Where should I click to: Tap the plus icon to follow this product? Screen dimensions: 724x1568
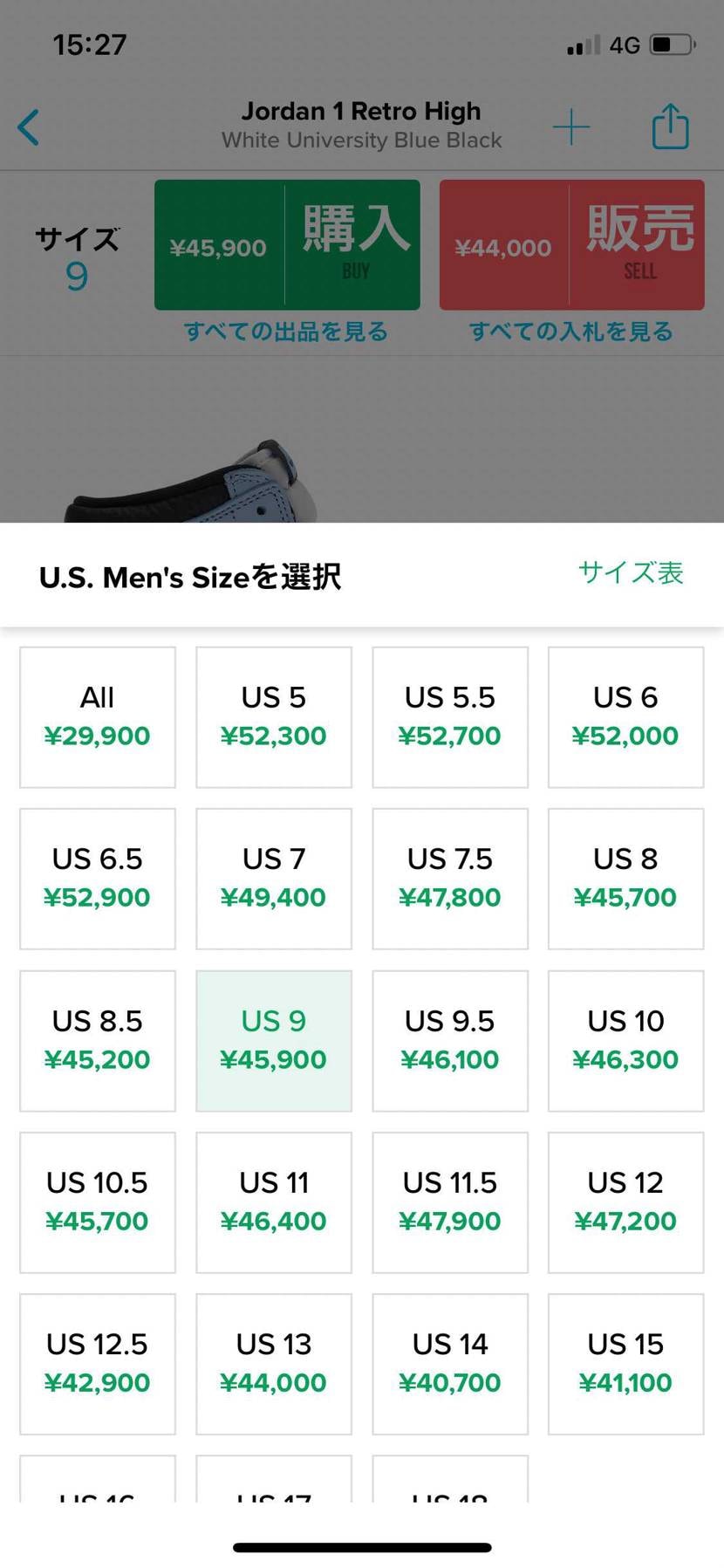pos(572,126)
